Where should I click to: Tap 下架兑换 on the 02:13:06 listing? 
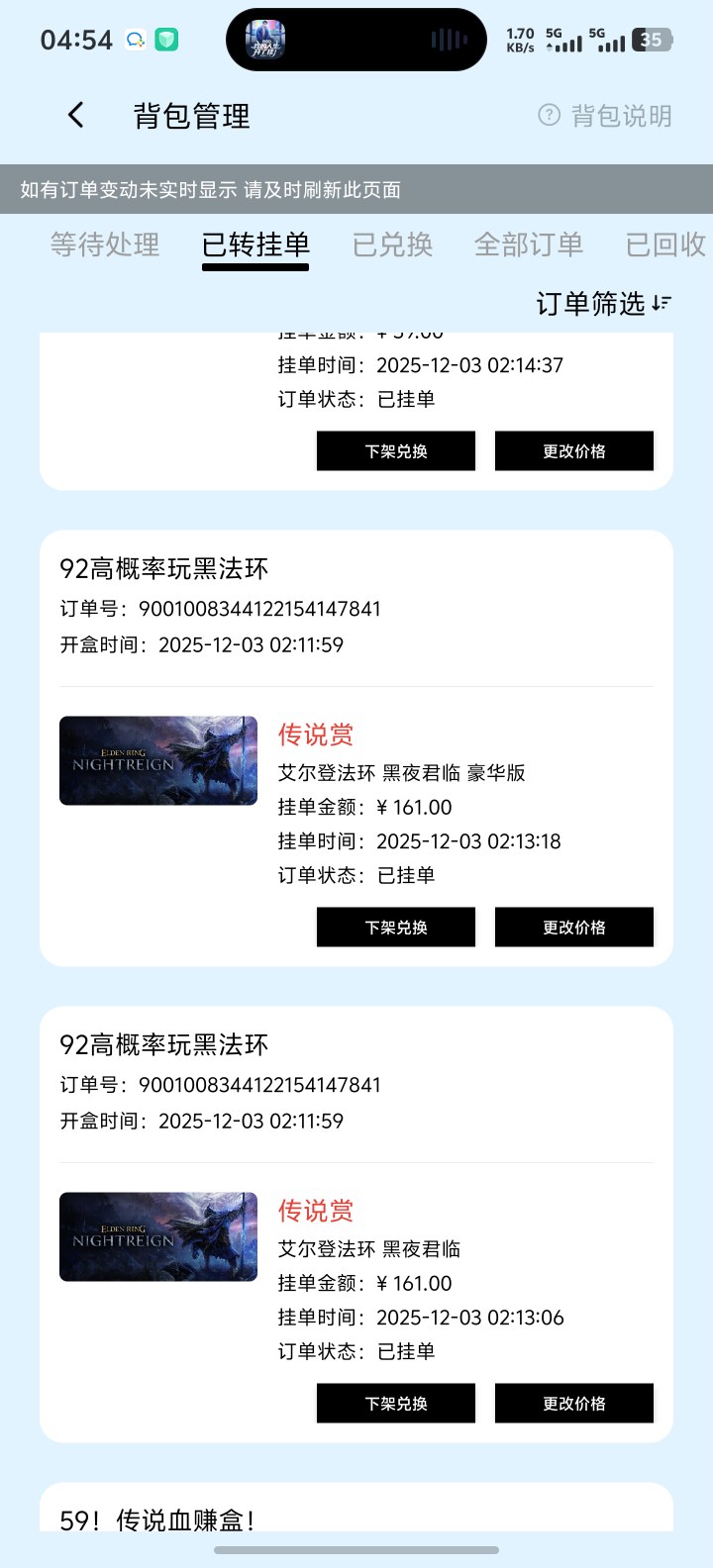(x=396, y=1404)
